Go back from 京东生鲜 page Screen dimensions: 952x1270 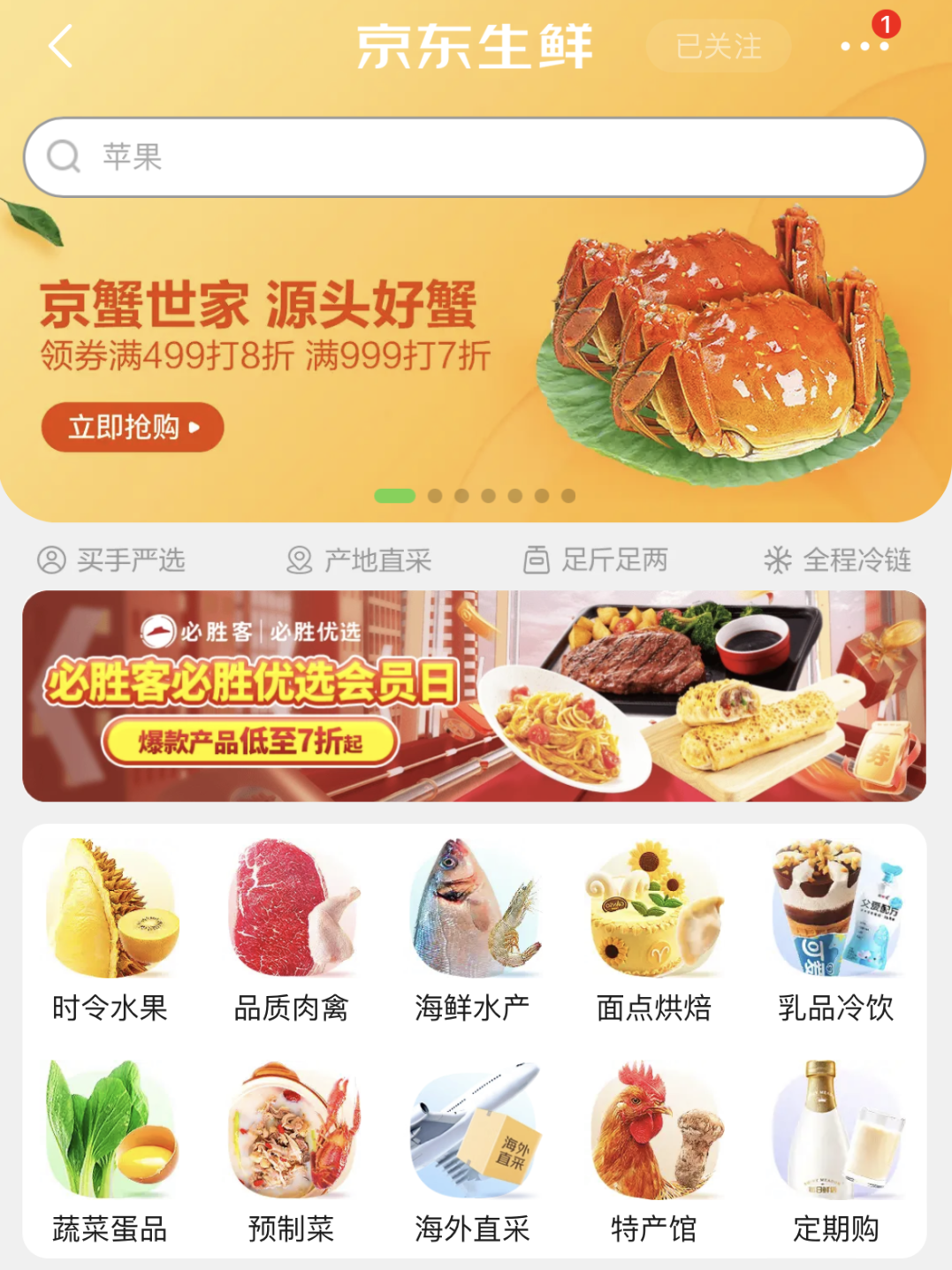(x=60, y=46)
